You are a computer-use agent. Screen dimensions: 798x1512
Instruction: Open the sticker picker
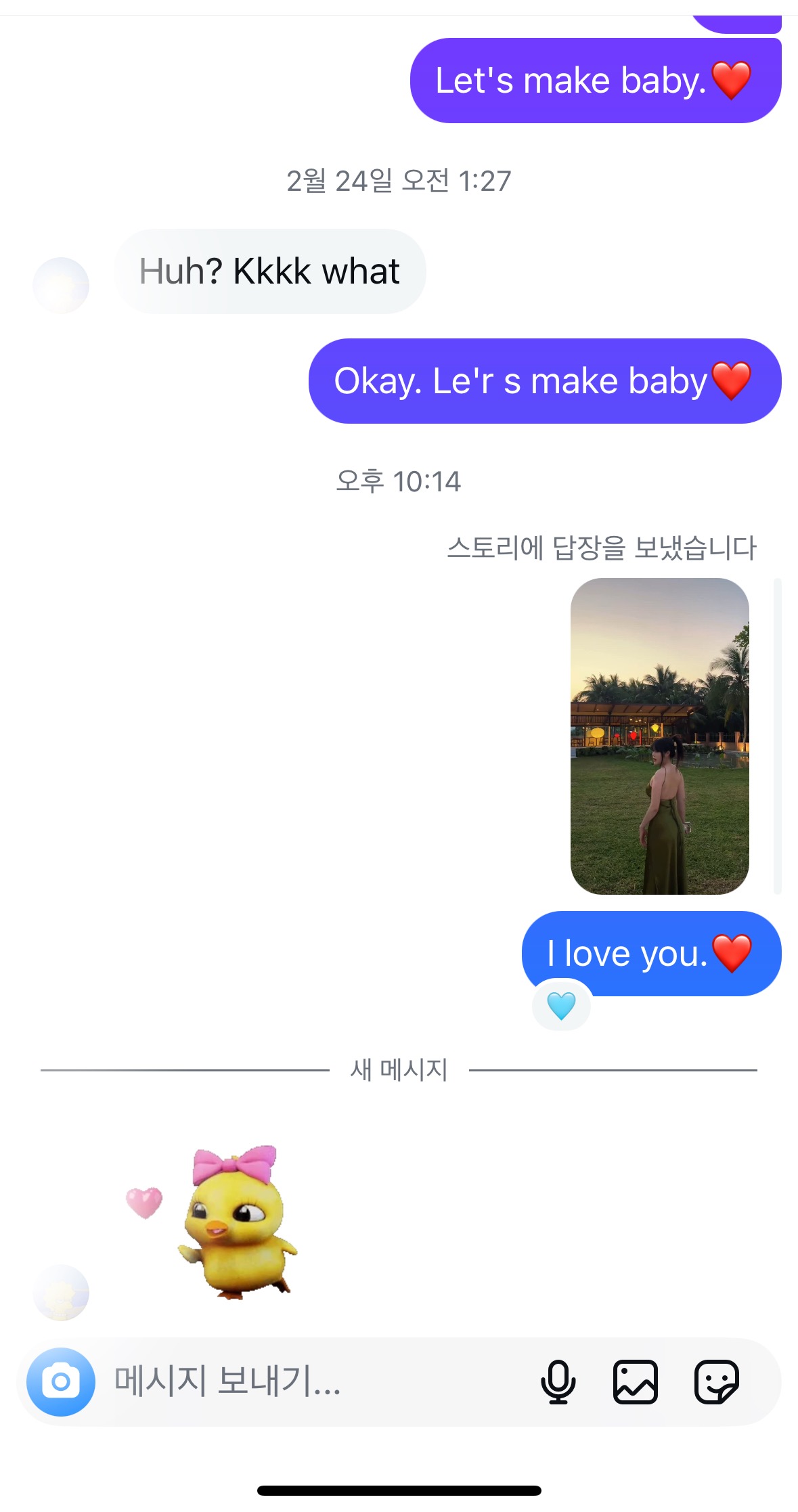point(716,1381)
